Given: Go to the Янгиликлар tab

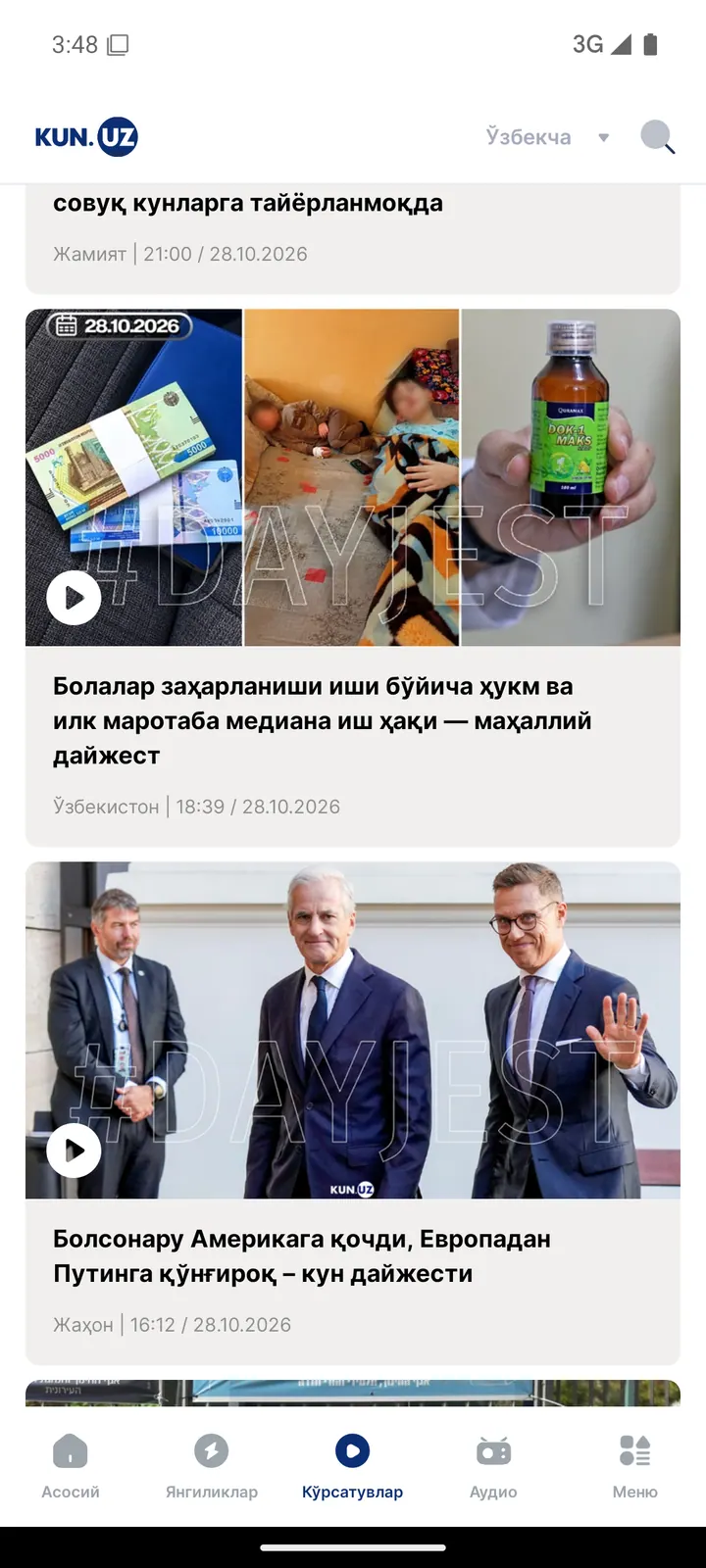Looking at the screenshot, I should tap(212, 1466).
